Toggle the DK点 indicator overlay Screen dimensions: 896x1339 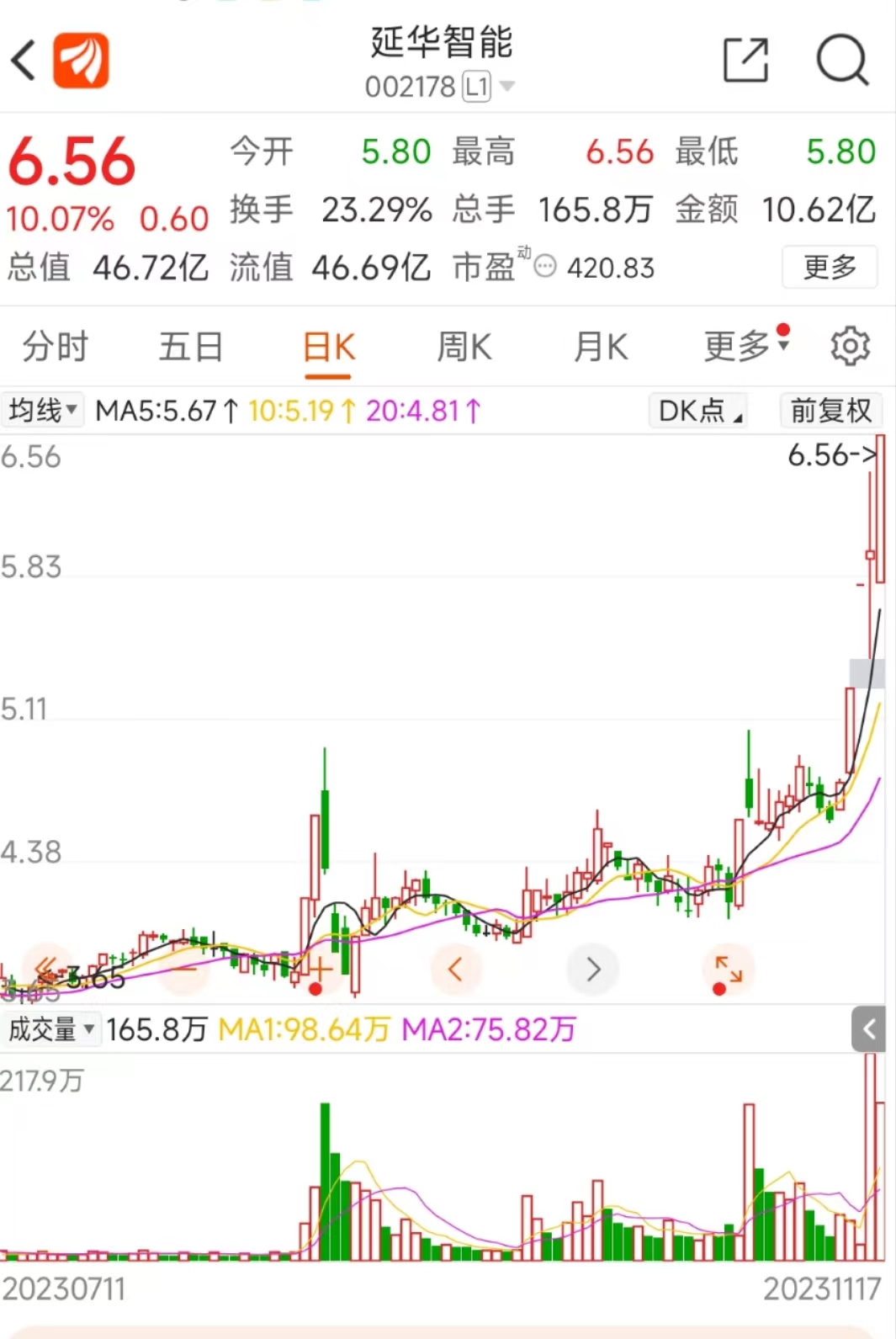point(697,411)
